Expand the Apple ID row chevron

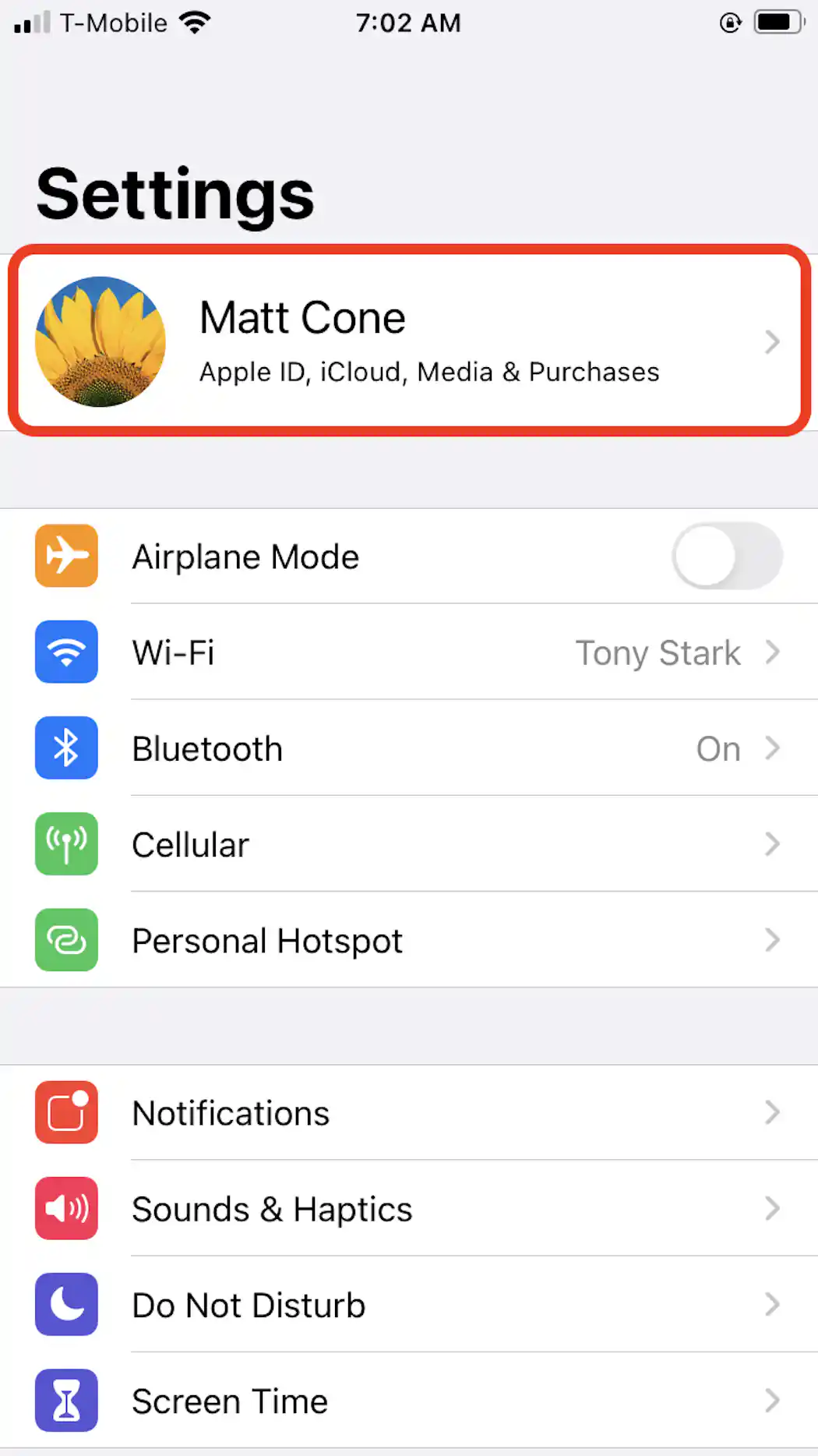point(772,341)
